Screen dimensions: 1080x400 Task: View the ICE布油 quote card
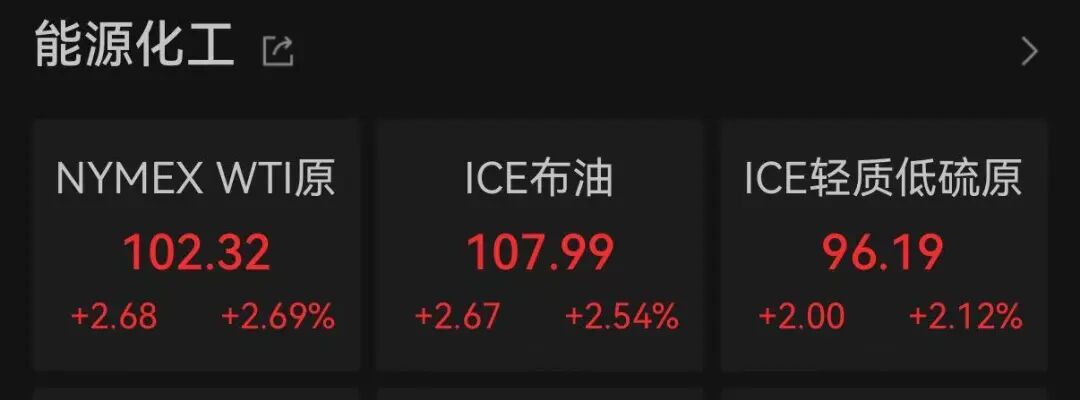pos(539,245)
